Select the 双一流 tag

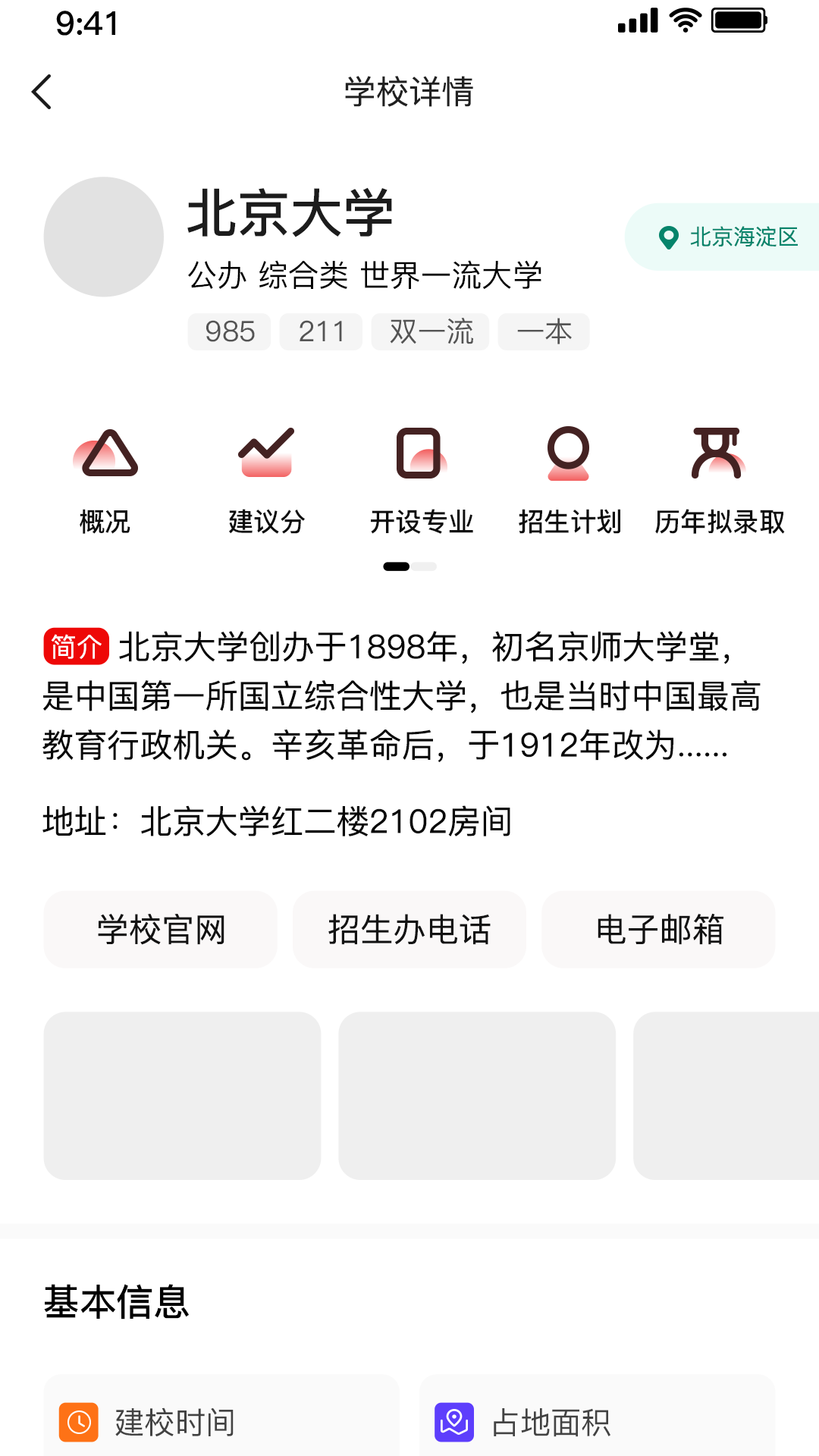point(430,331)
